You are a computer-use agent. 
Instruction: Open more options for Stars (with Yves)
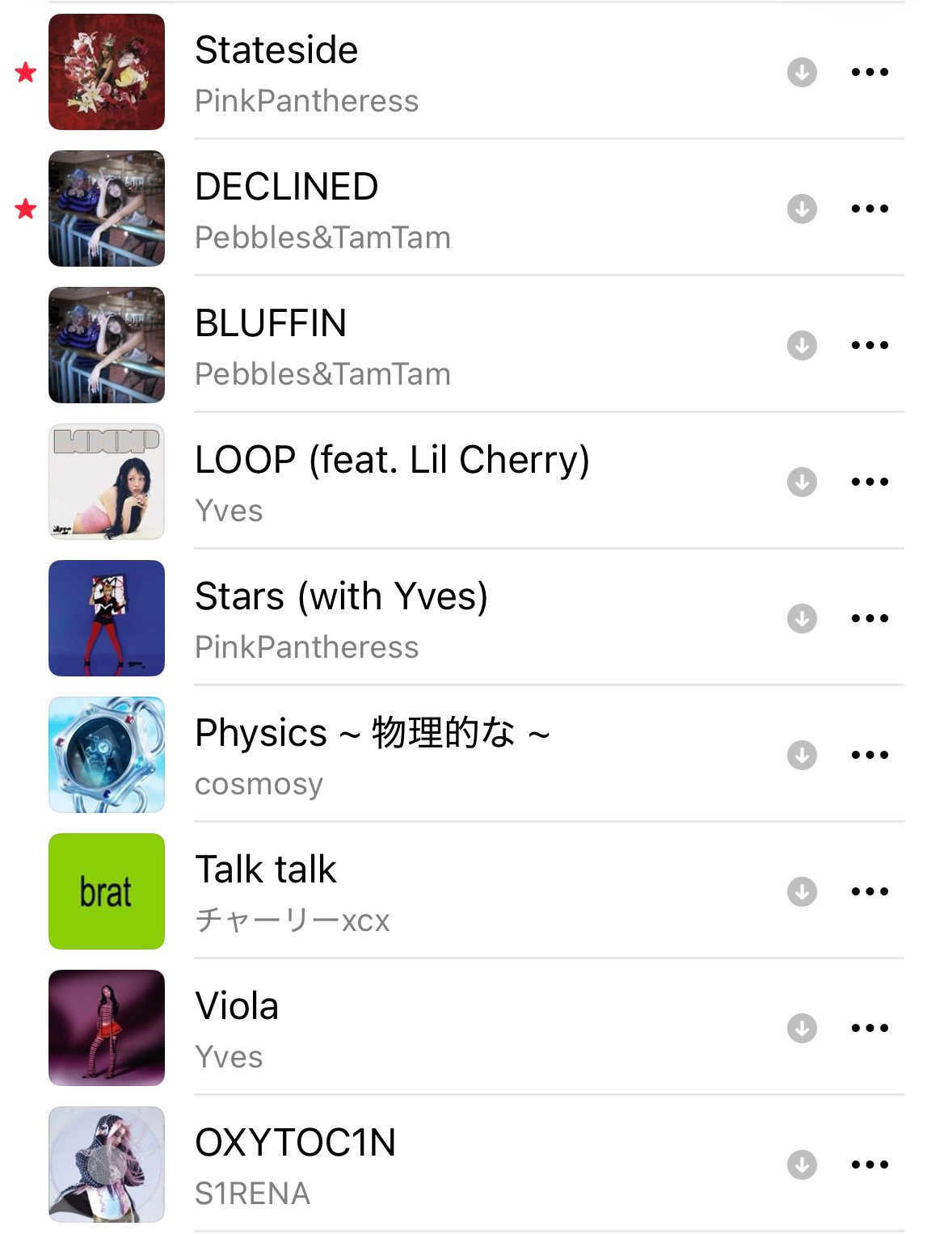(870, 618)
